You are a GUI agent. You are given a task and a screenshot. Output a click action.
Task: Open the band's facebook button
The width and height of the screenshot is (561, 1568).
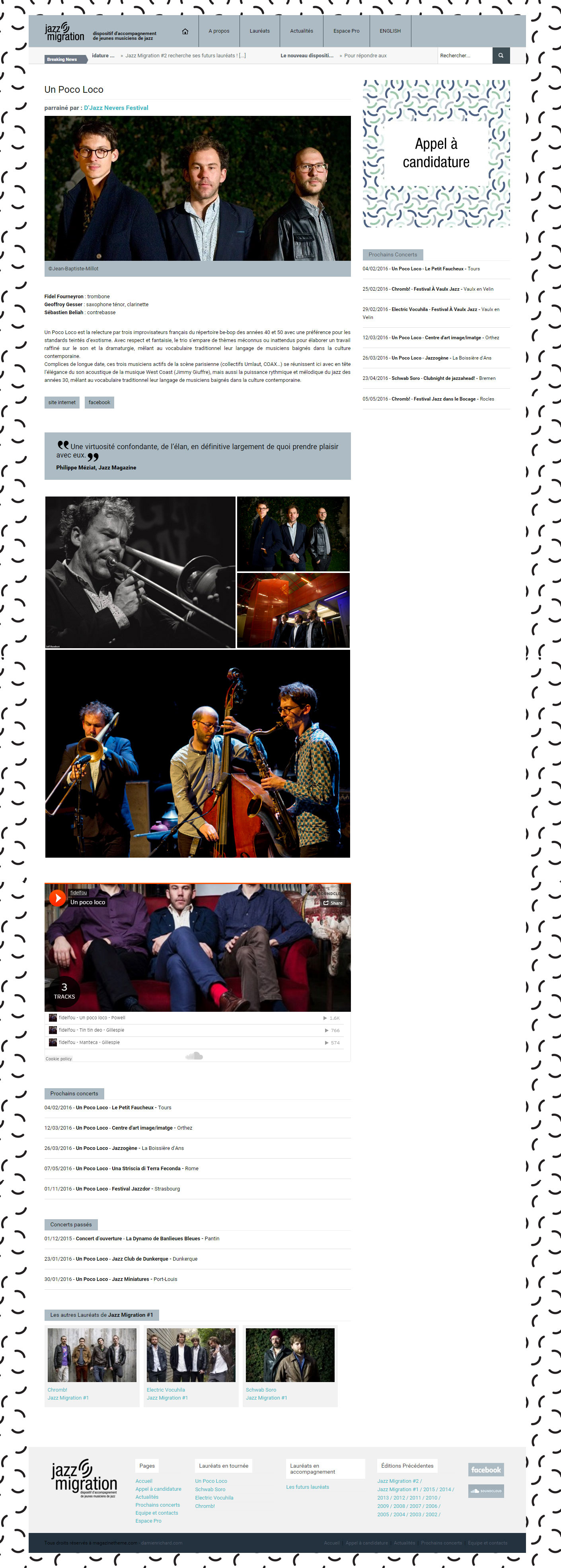99,402
